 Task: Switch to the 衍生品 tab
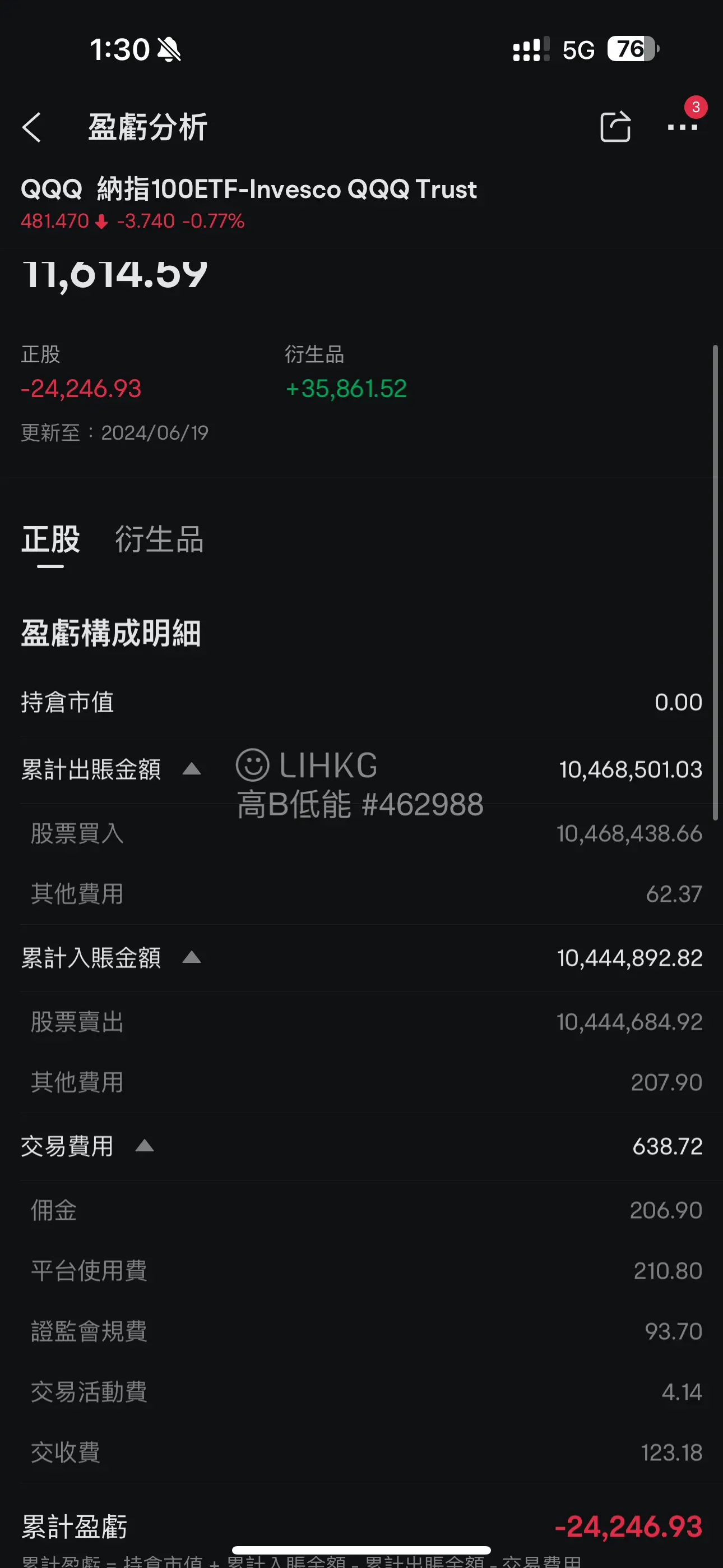tap(159, 539)
